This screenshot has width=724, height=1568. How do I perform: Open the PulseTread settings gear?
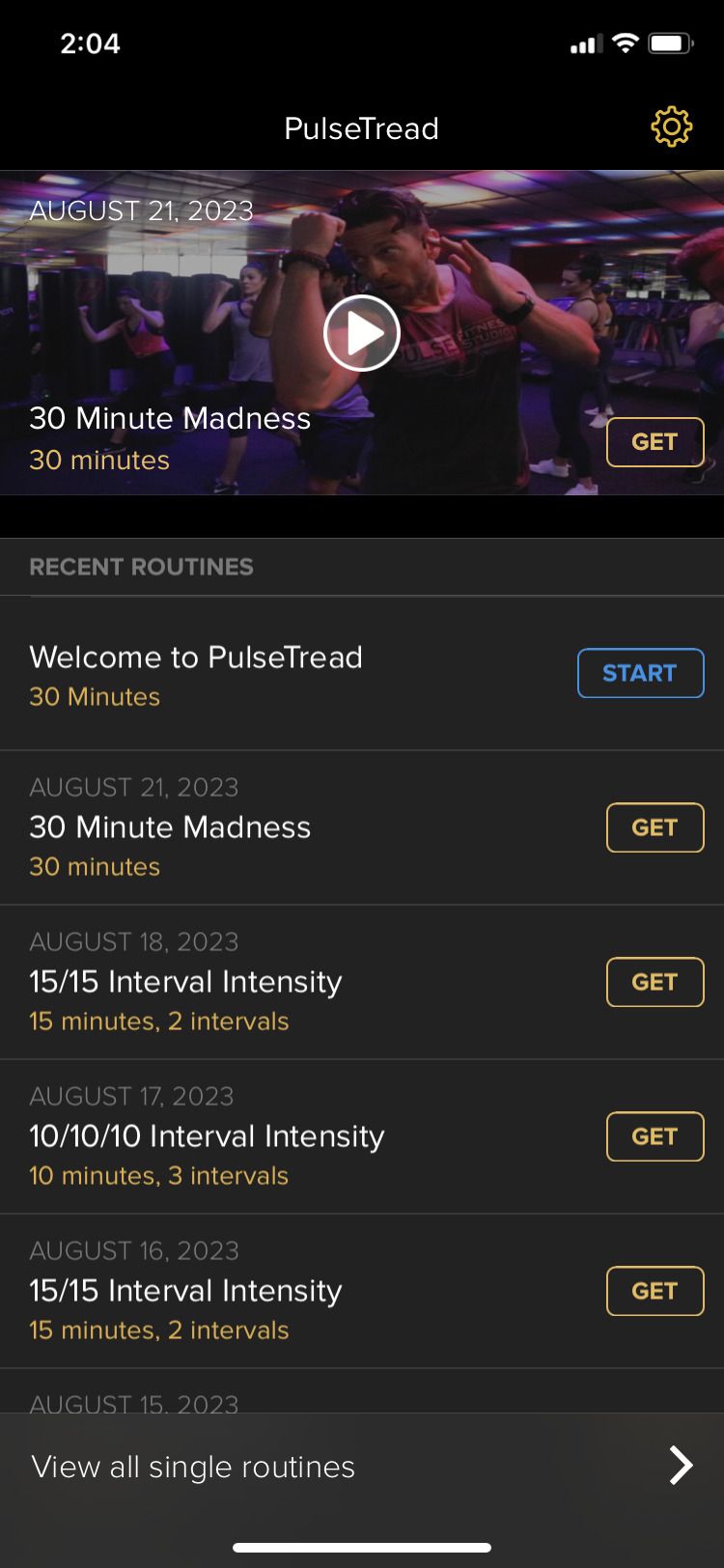672,126
